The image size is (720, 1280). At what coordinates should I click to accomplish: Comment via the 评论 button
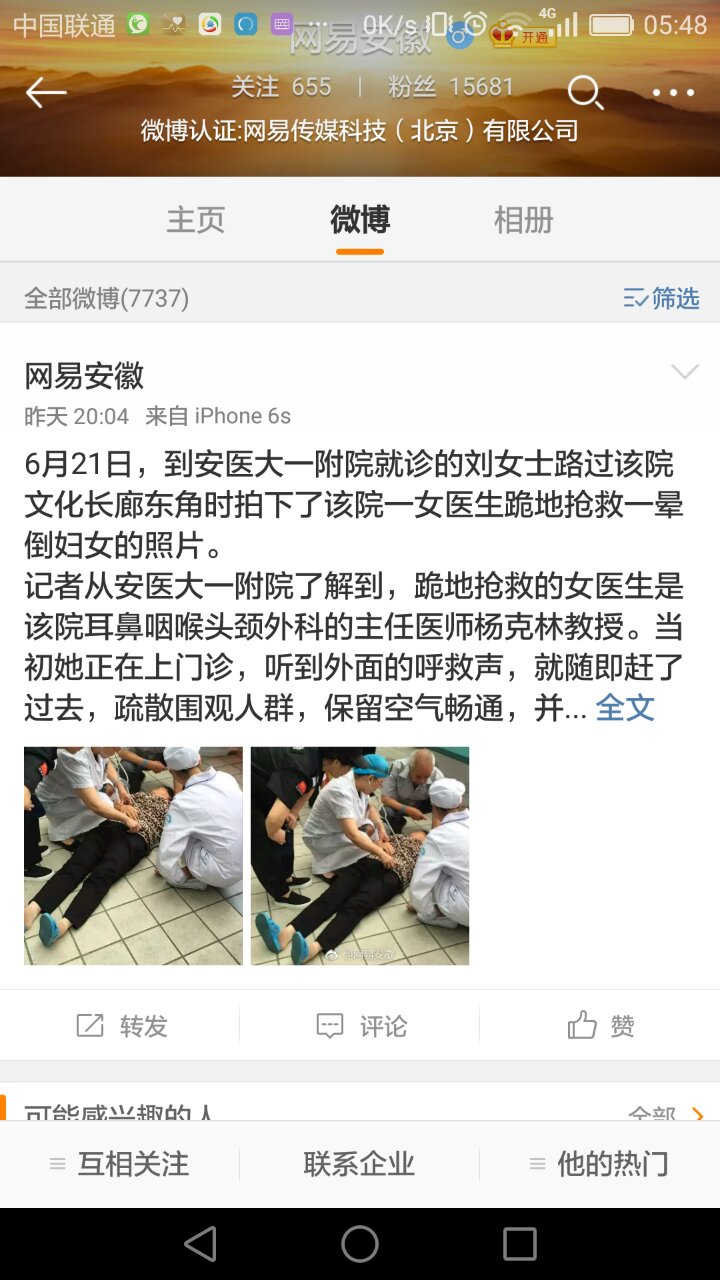360,1026
